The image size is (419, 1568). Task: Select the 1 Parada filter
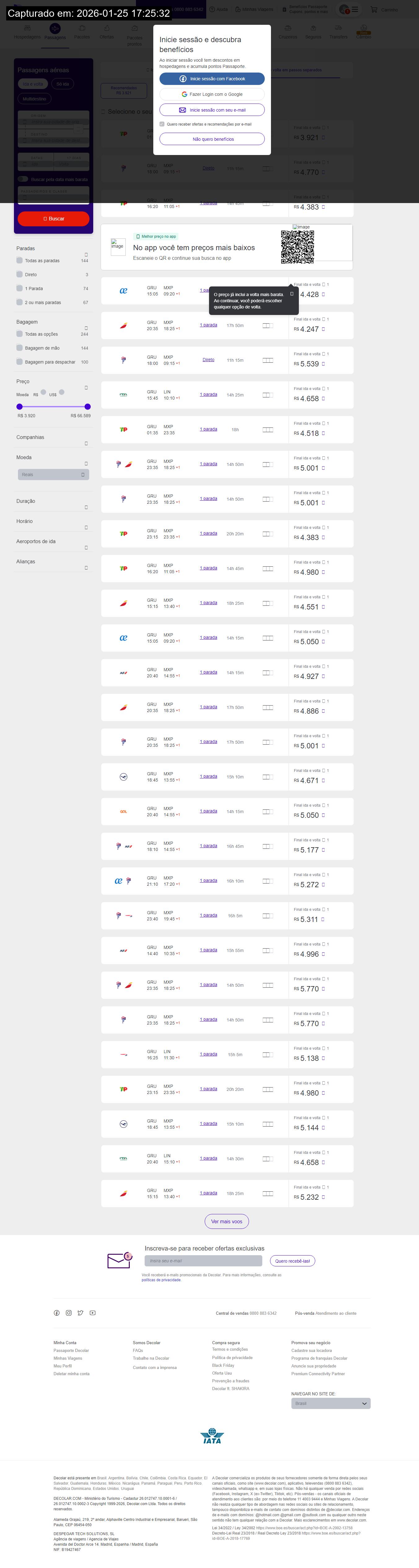point(20,289)
